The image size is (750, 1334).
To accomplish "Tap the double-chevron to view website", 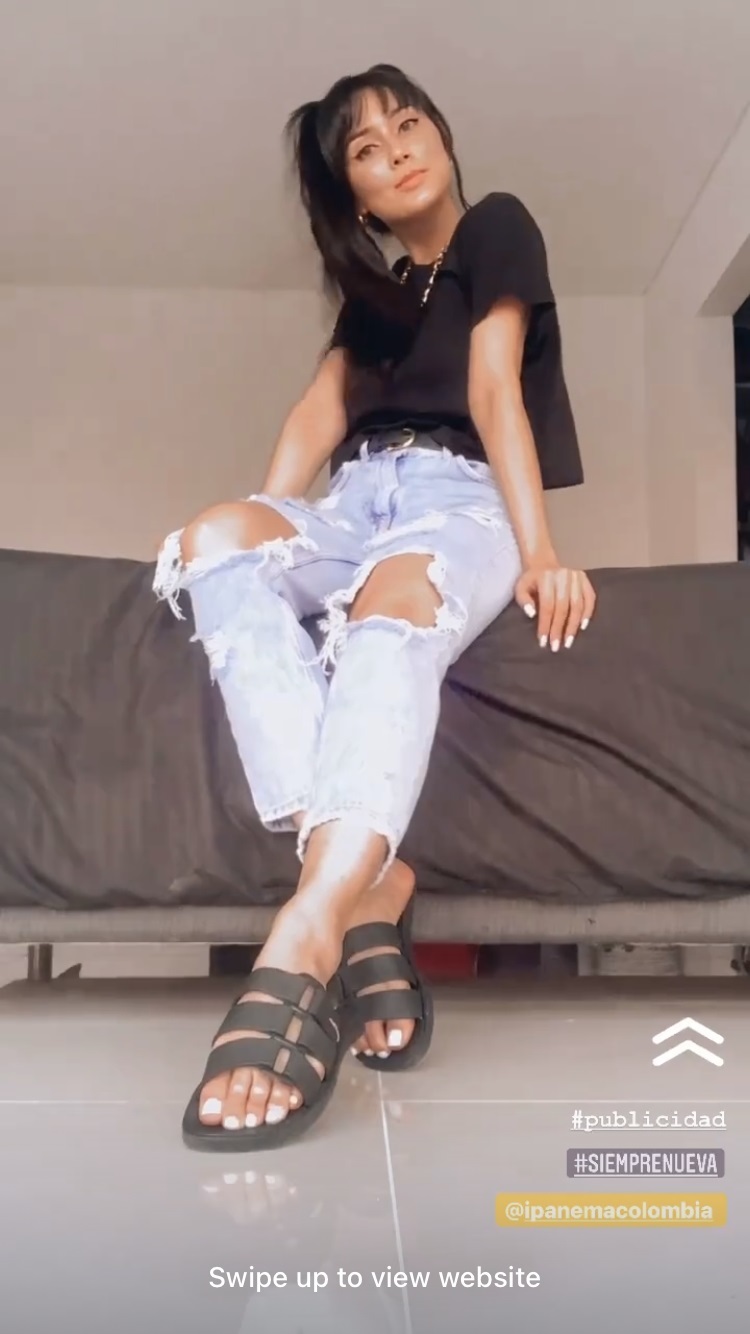I will 688,1042.
